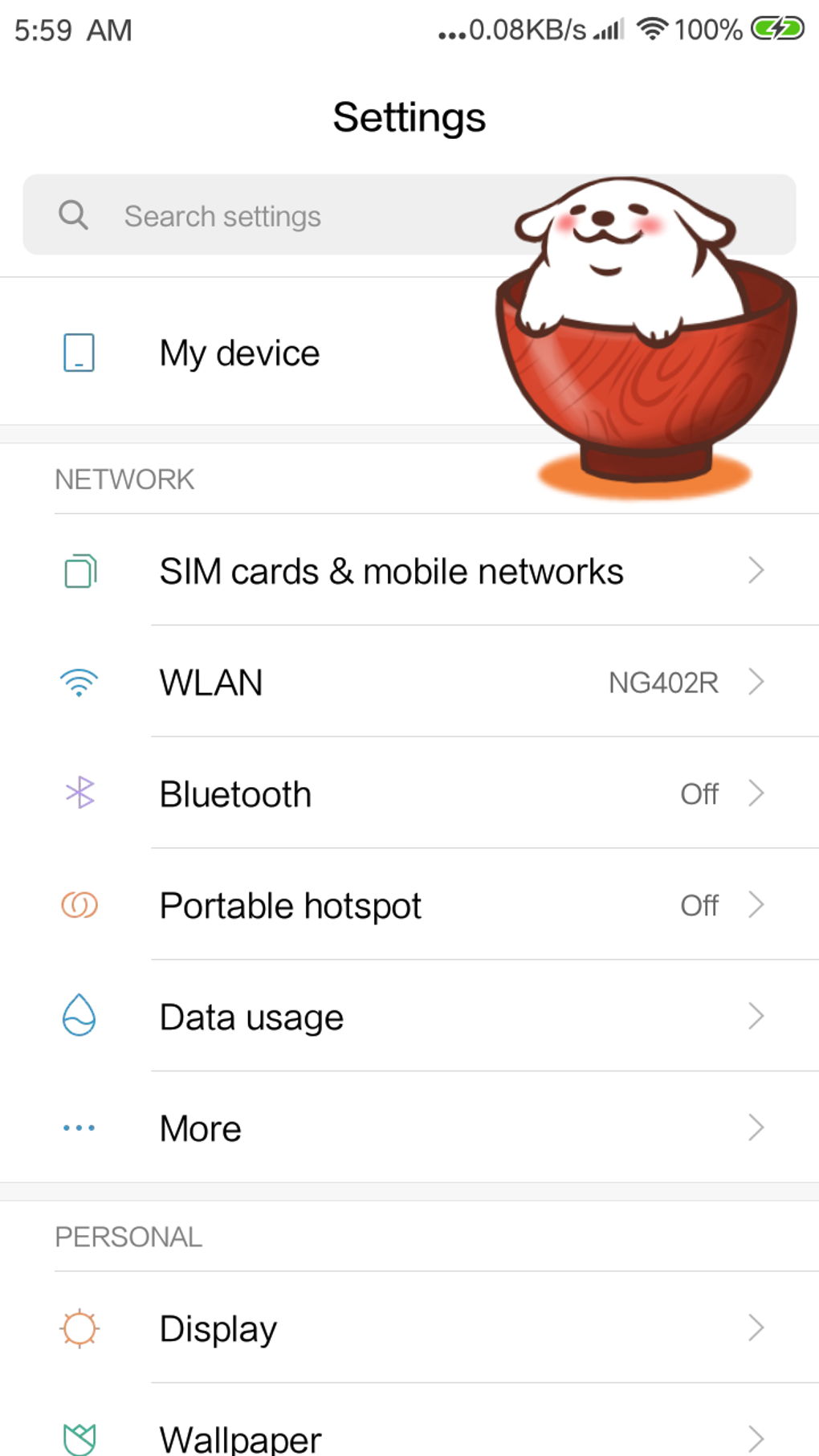Tap the My device phone icon
Screen dimensions: 819x1456
tap(78, 352)
